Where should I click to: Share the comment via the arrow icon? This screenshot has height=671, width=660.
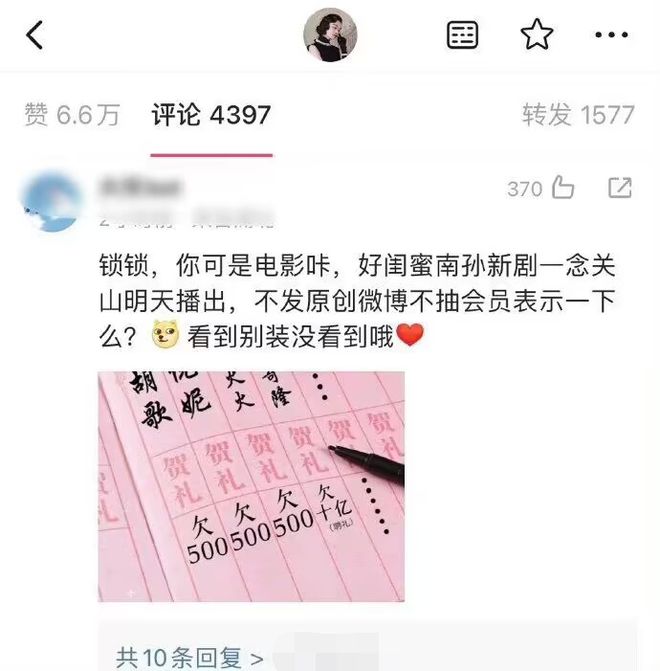(x=620, y=187)
